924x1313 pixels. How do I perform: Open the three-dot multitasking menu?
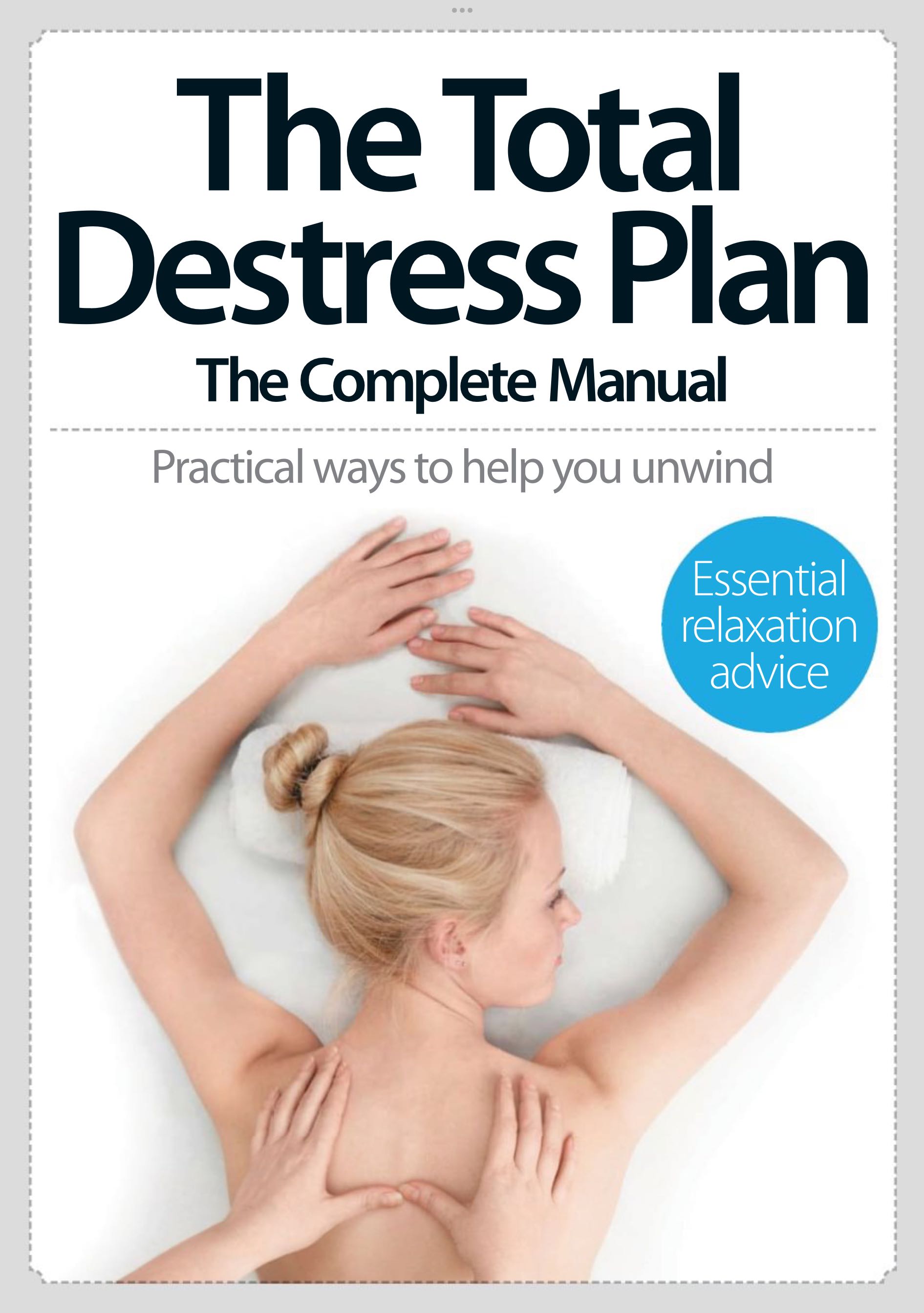[461, 10]
